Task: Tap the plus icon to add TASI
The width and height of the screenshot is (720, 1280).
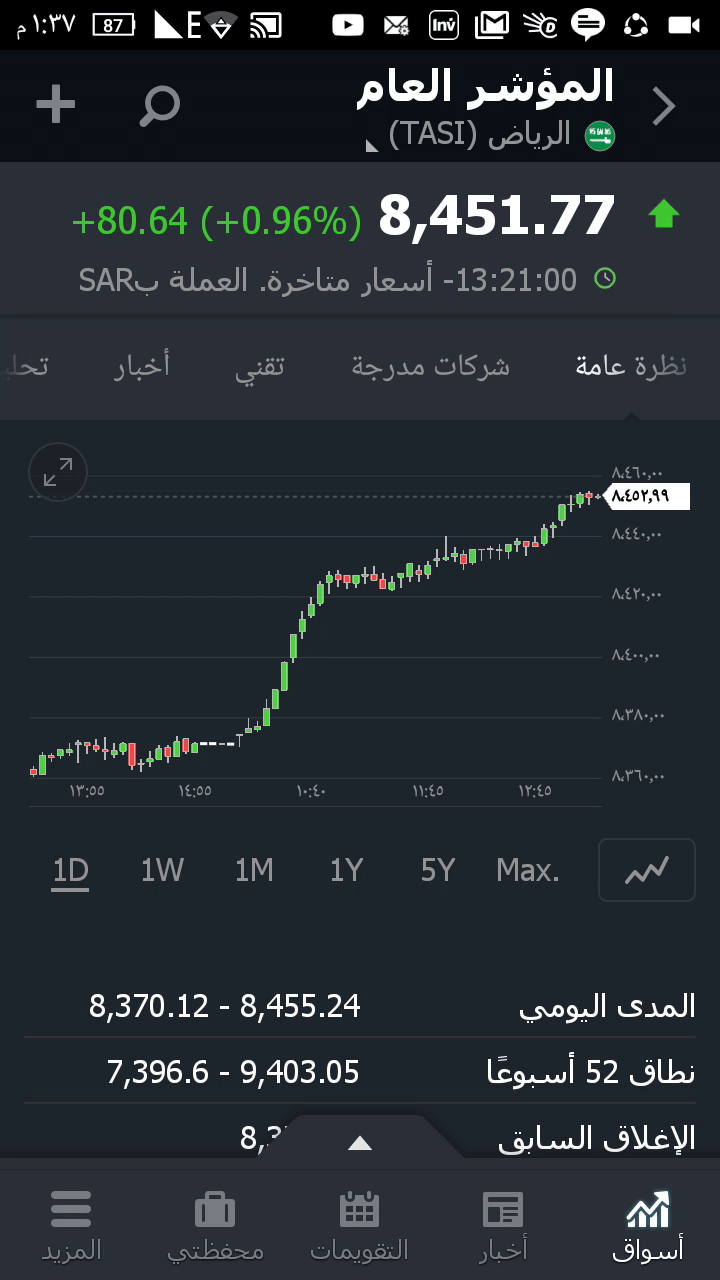Action: (x=56, y=105)
